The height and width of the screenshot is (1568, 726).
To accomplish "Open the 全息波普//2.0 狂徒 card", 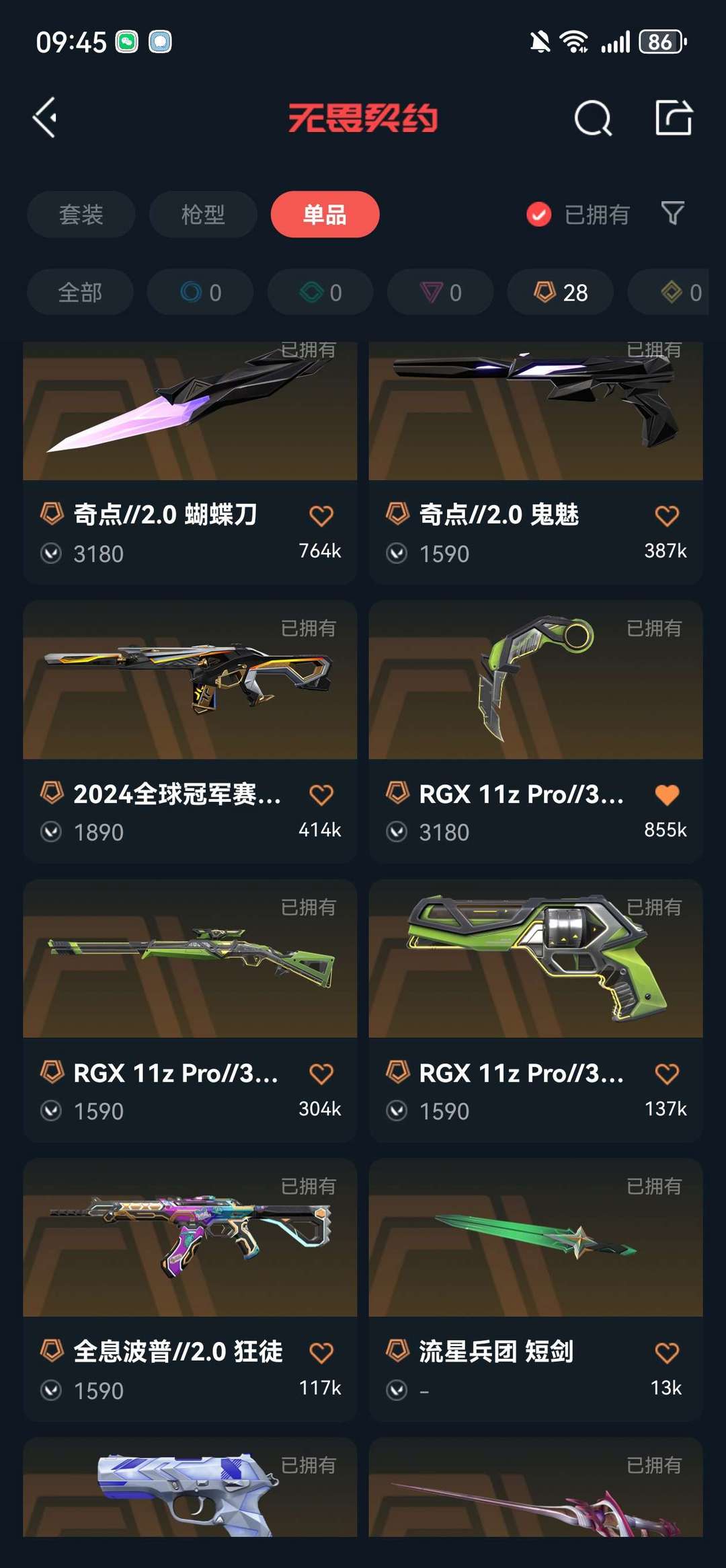I will (190, 1290).
